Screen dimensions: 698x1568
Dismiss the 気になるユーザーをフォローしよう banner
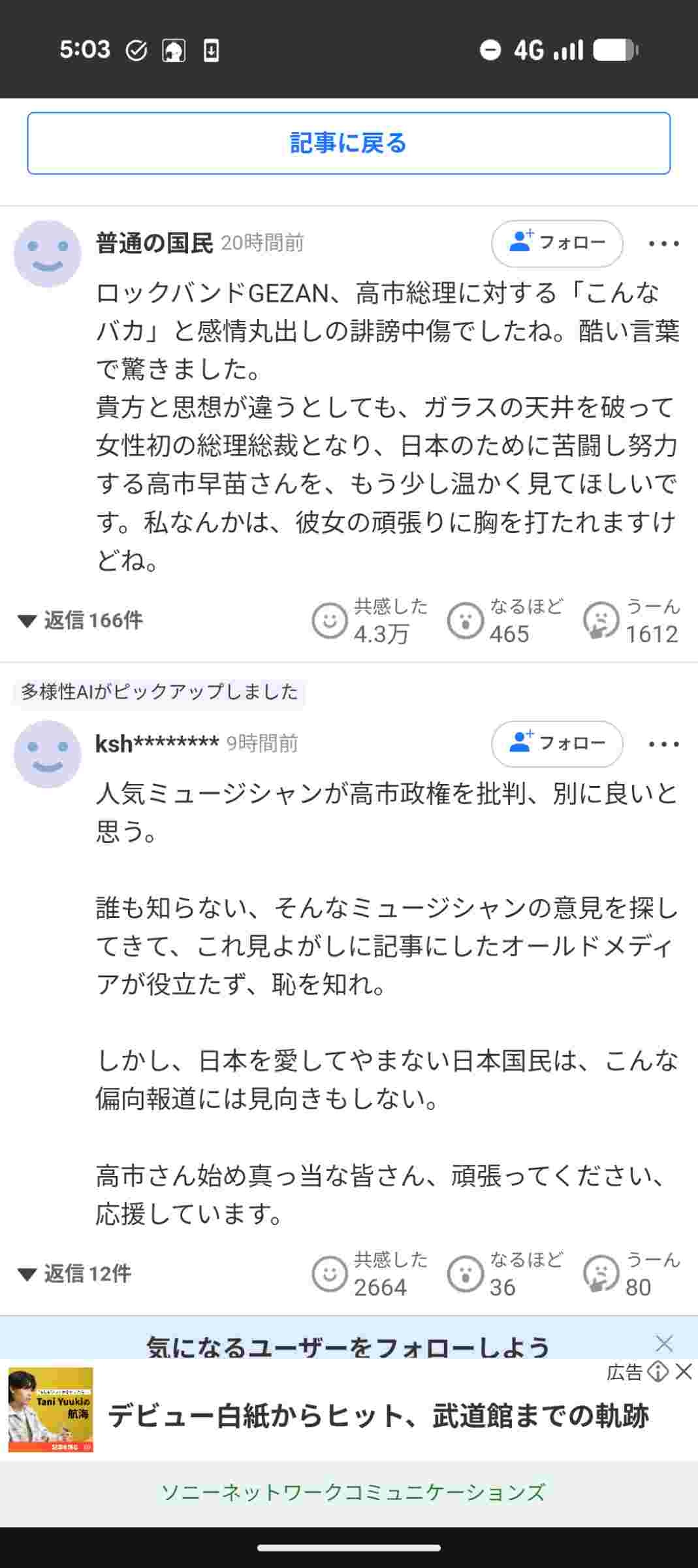(664, 1343)
